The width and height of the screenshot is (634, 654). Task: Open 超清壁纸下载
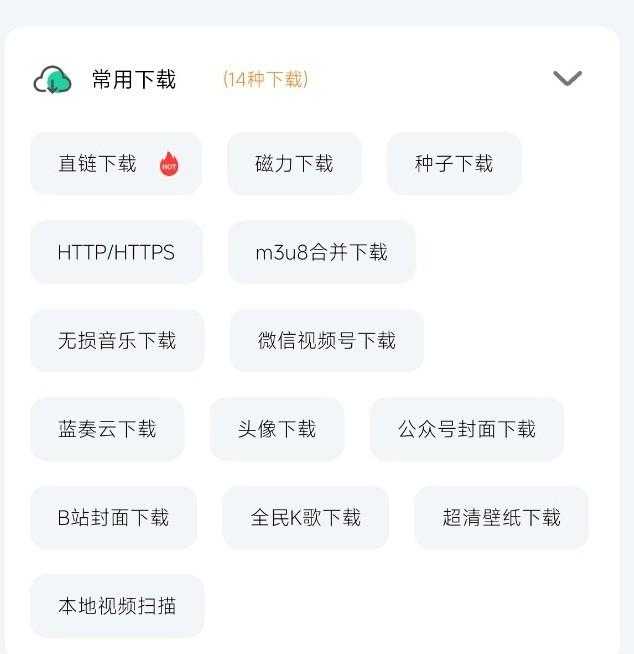pos(501,518)
